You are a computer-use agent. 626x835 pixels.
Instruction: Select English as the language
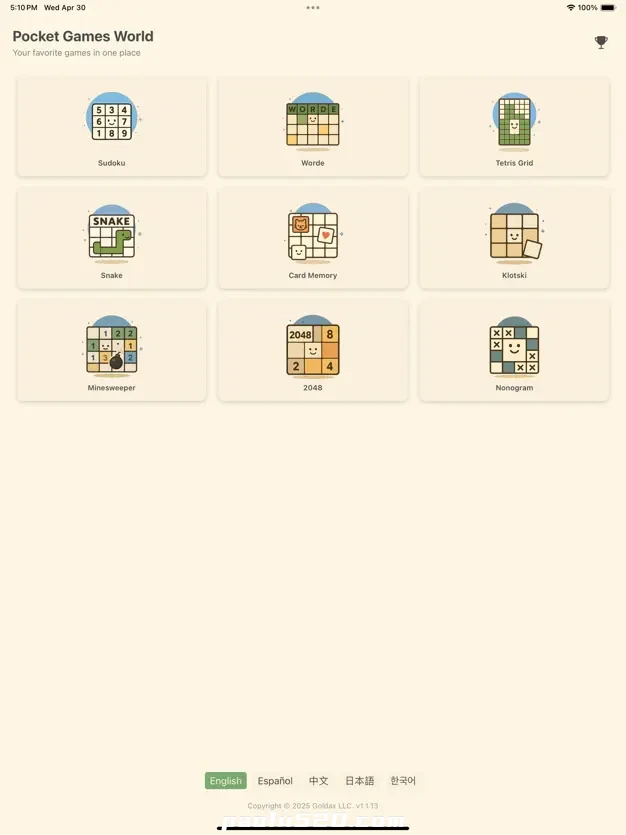(x=225, y=781)
